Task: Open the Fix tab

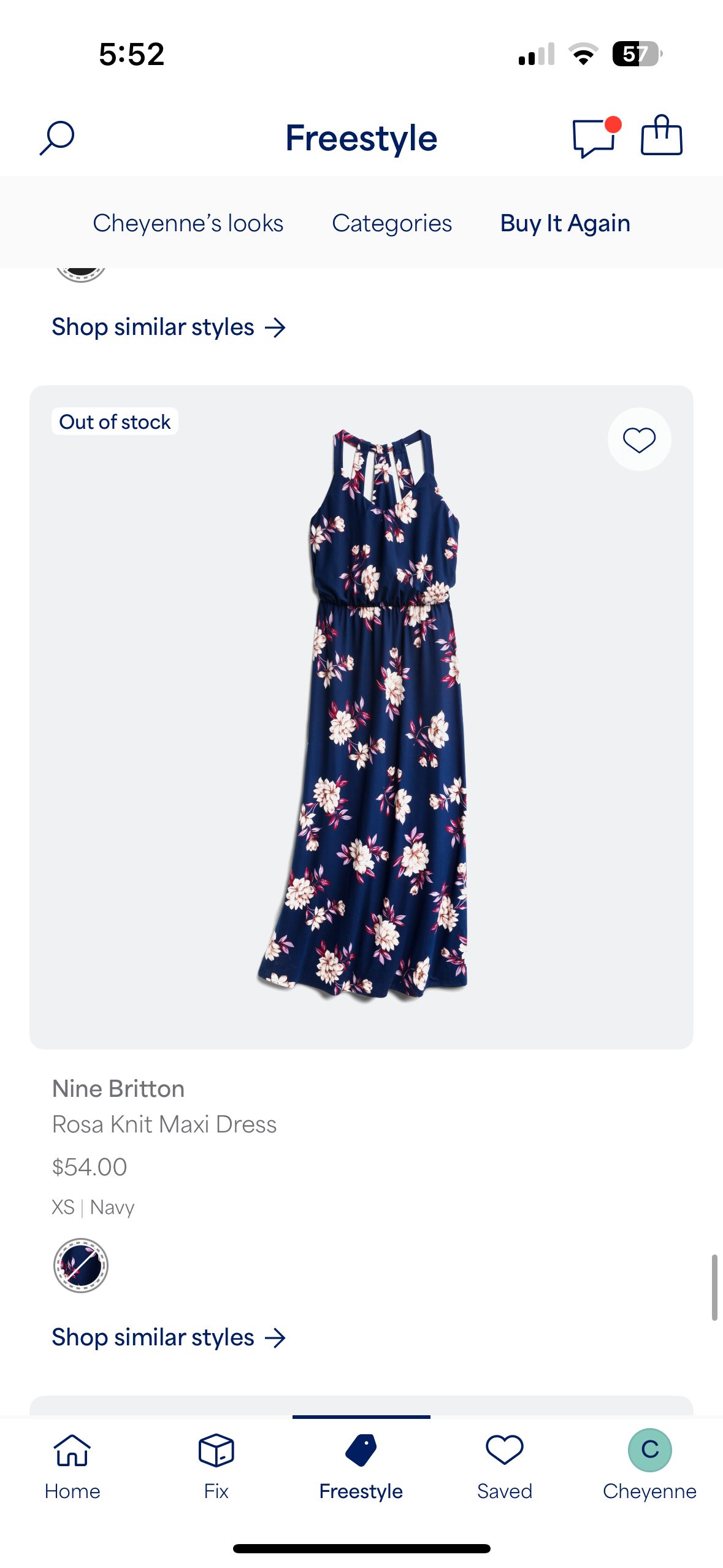Action: point(216,1466)
